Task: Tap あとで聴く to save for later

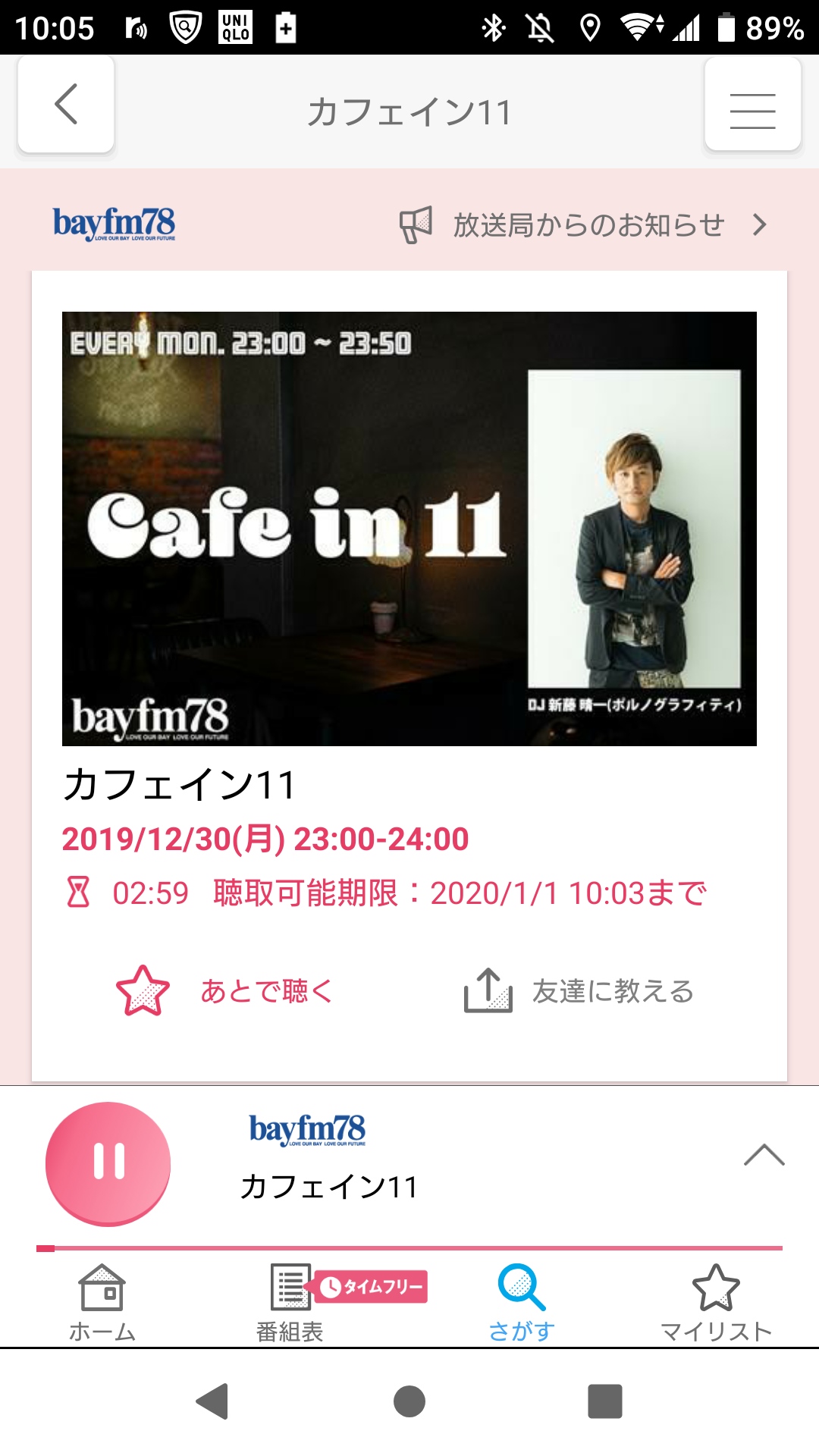Action: (225, 990)
